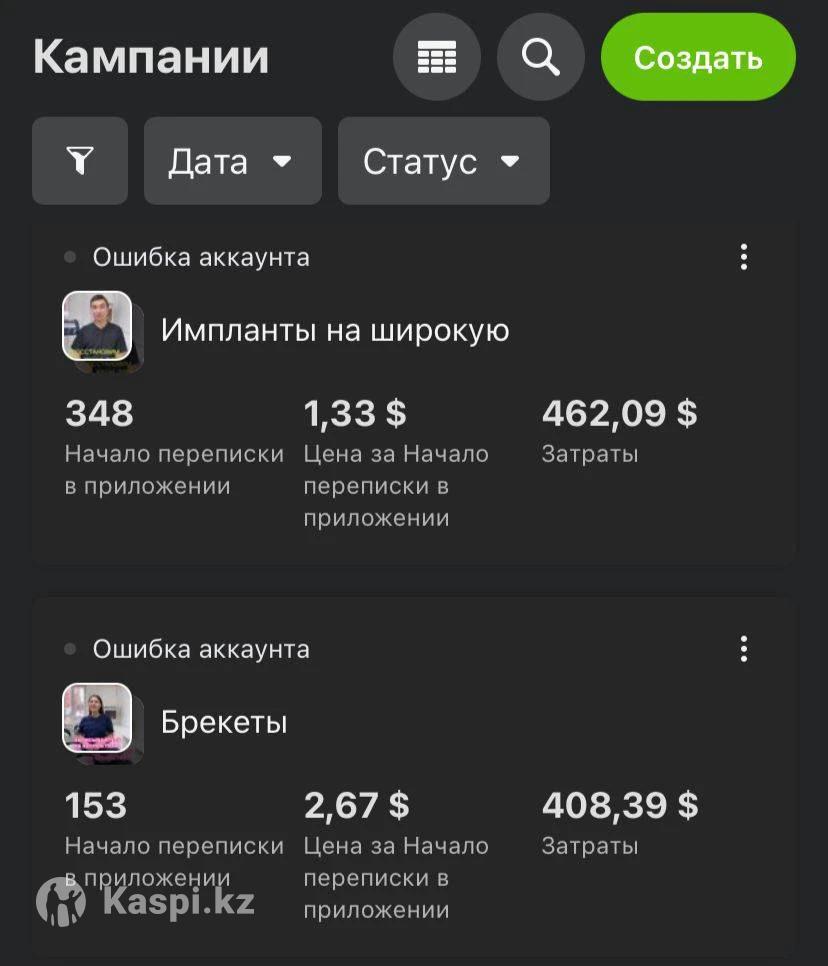The image size is (828, 966).
Task: Tap the green Создать button
Action: coord(698,57)
